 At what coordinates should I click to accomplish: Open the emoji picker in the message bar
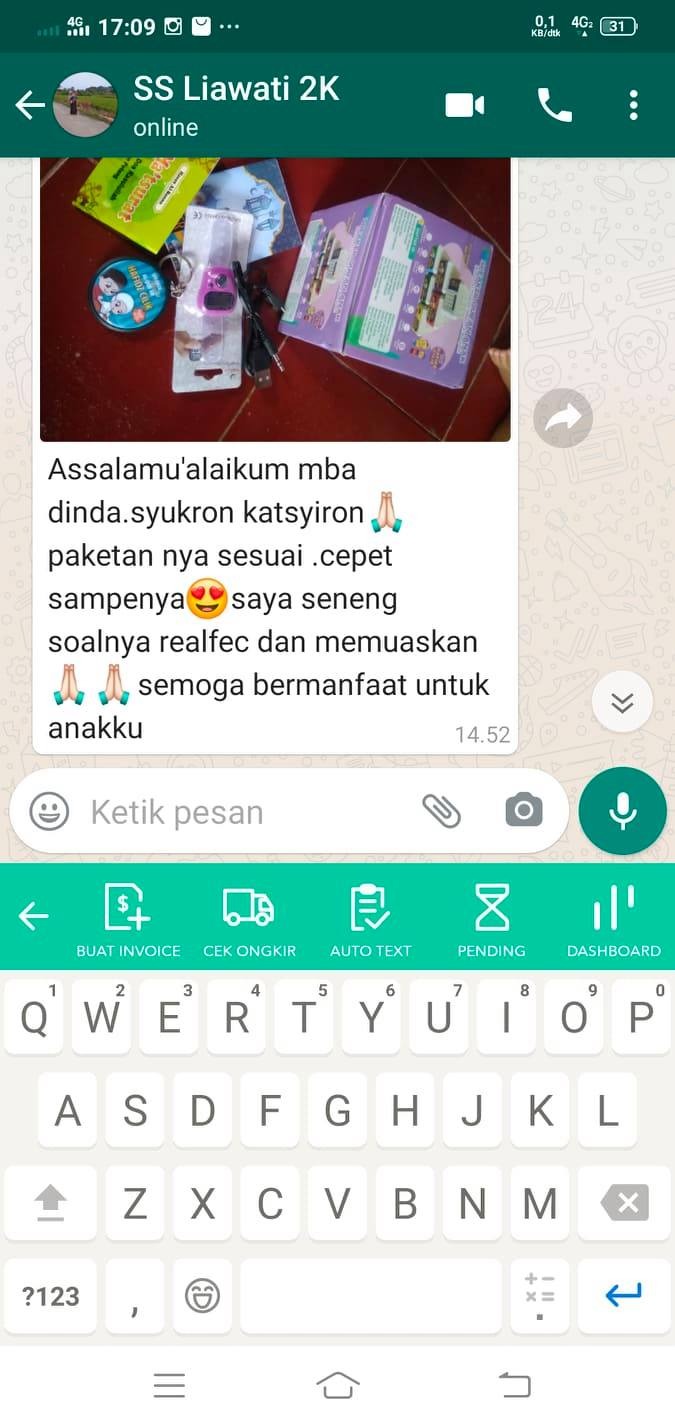49,811
